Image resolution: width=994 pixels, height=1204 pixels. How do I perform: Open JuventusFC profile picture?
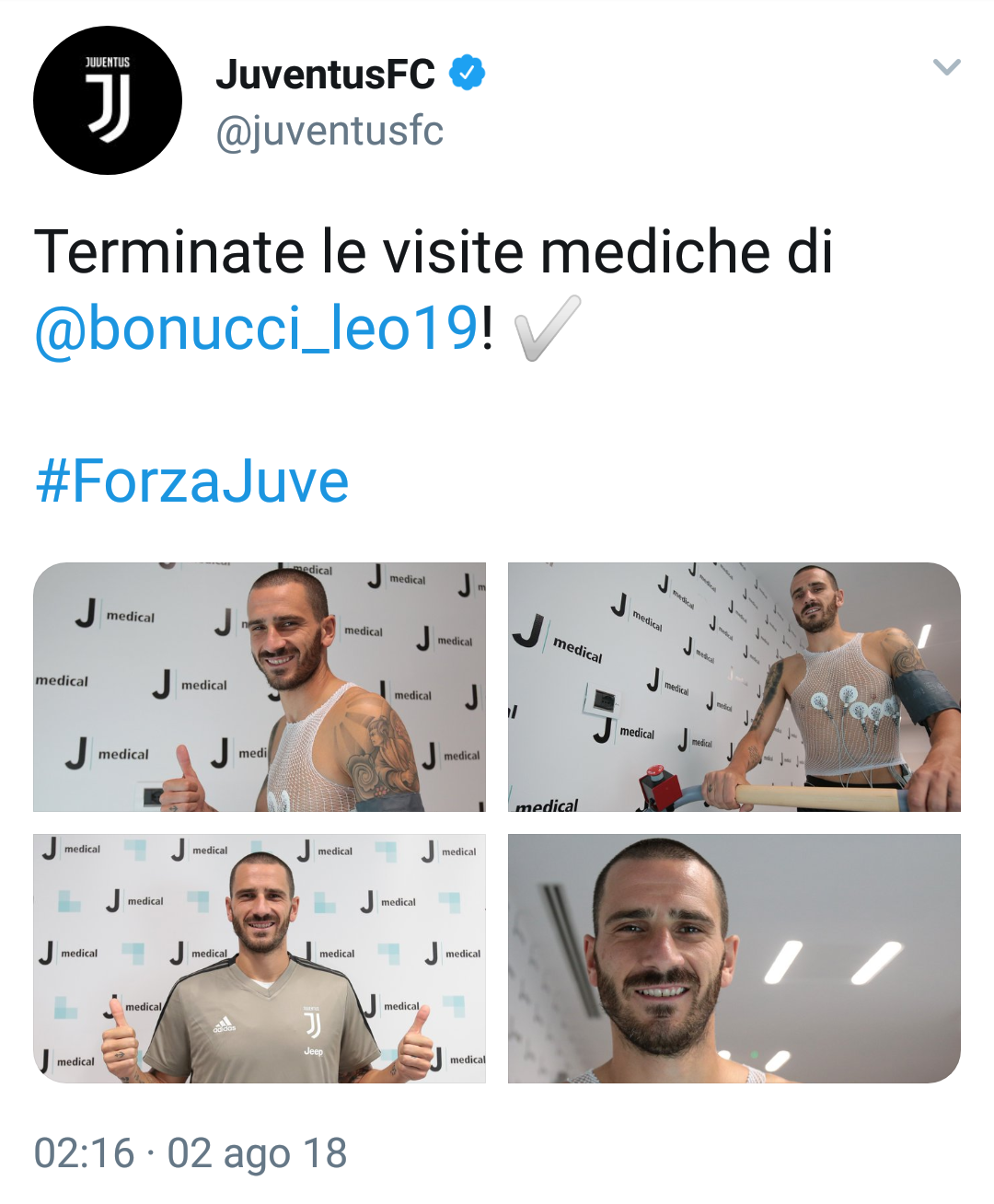108,100
